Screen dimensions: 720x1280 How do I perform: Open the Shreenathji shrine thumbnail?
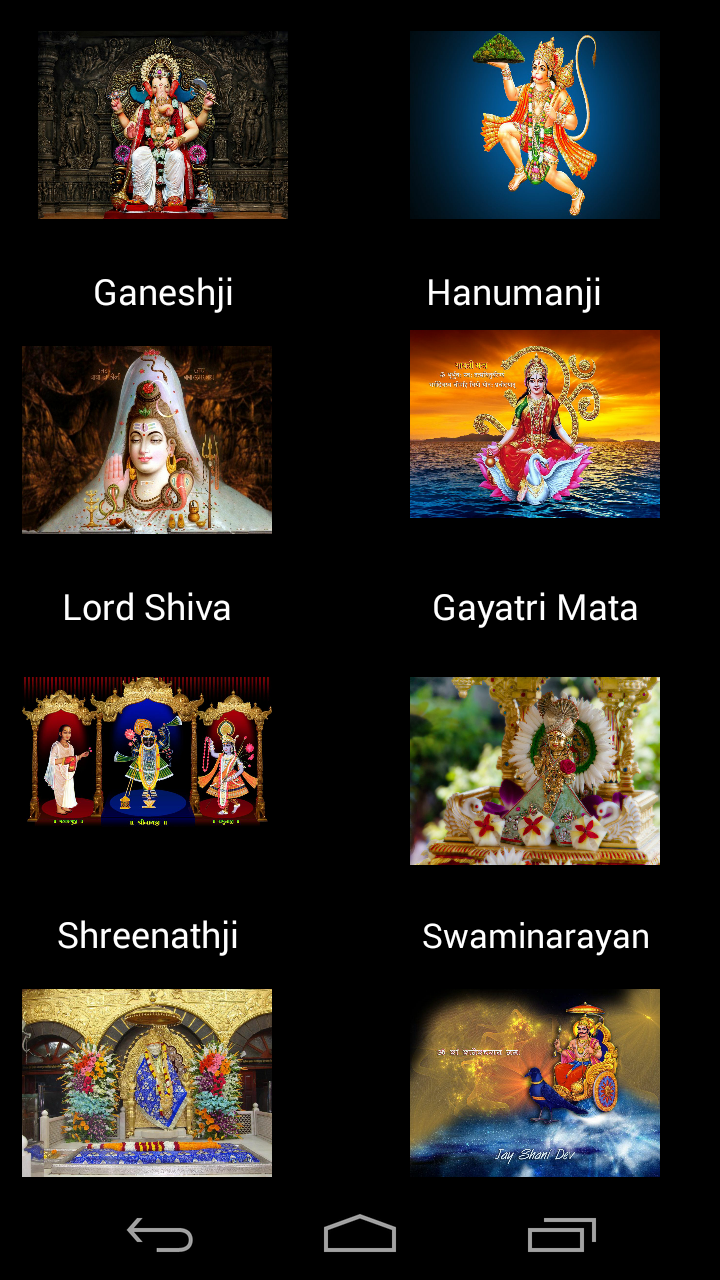[x=148, y=750]
